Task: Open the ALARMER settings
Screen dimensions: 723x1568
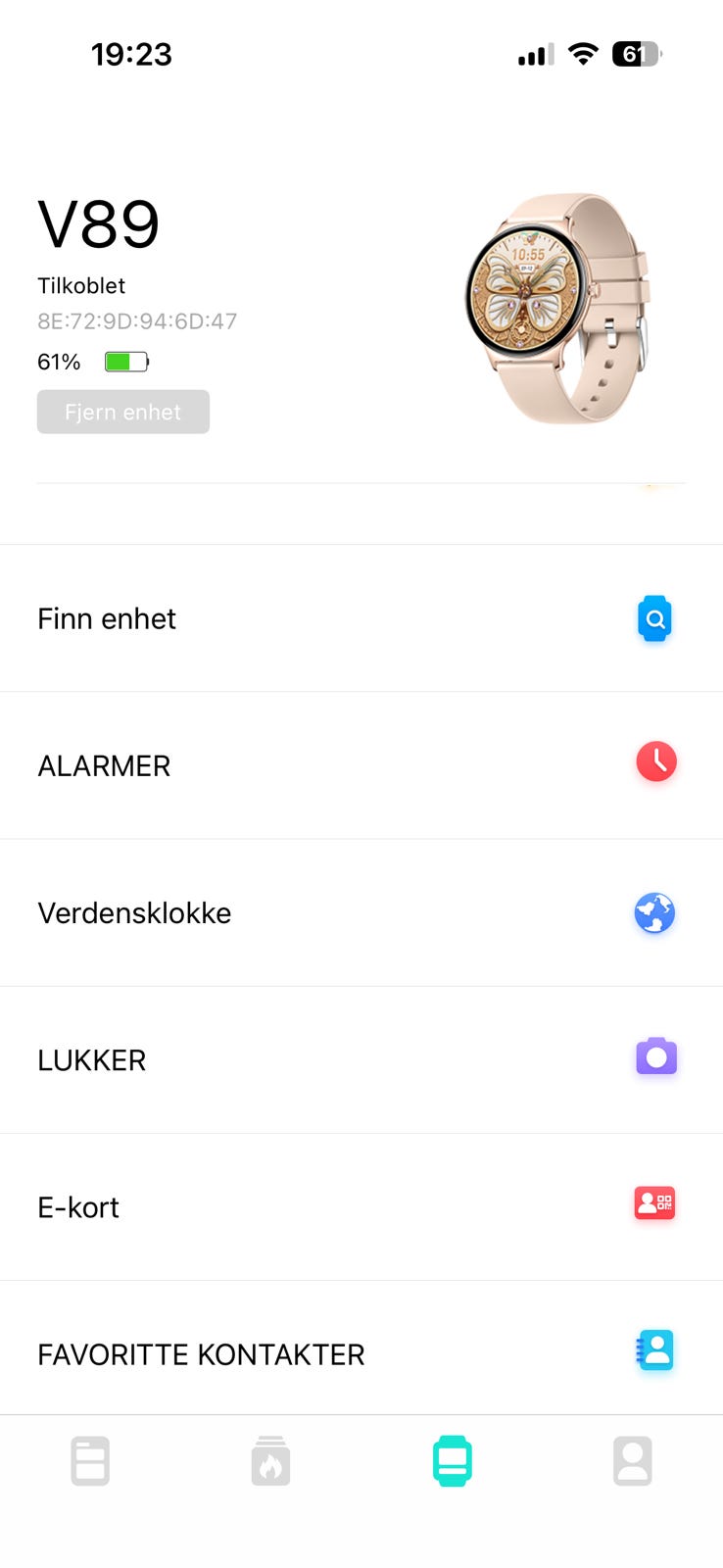Action: tap(361, 765)
